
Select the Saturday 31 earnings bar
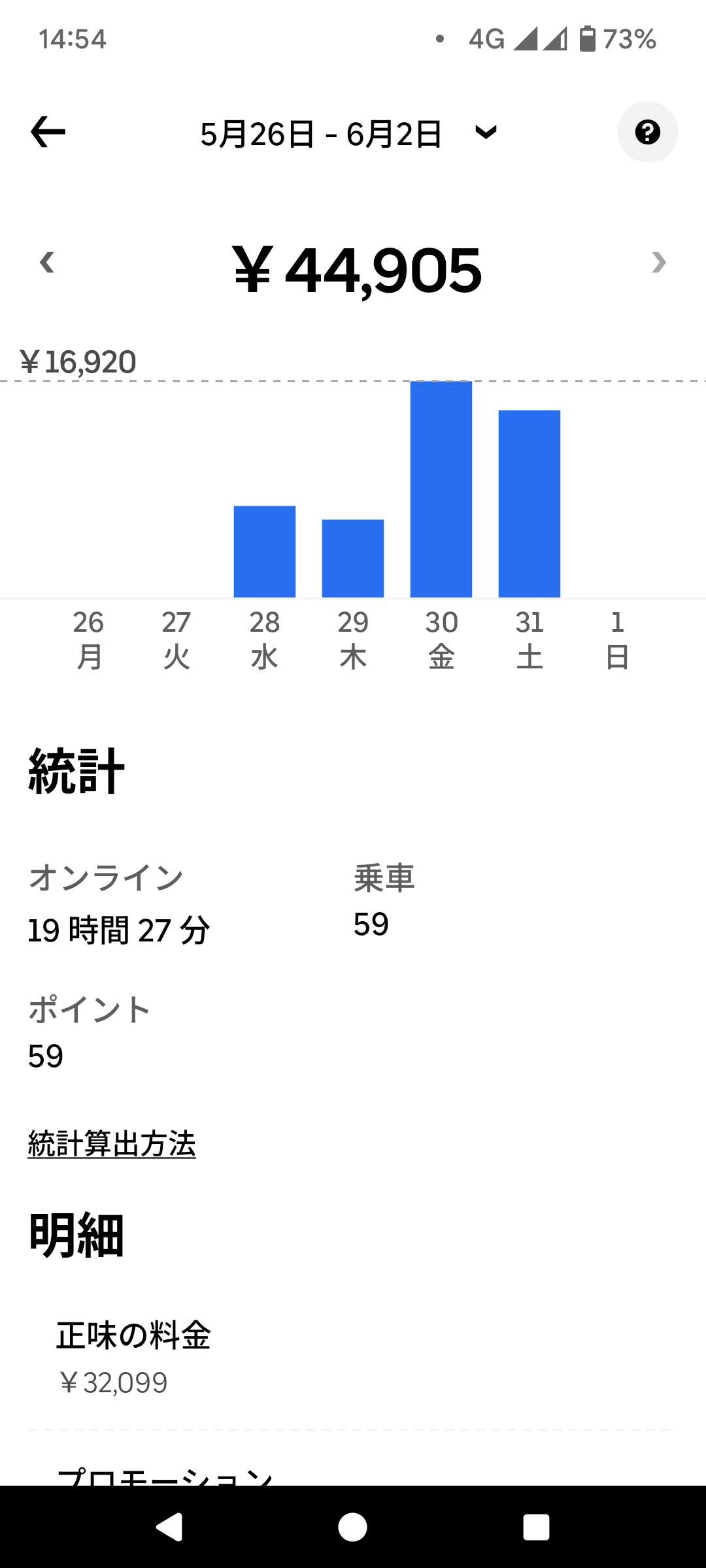click(x=529, y=504)
